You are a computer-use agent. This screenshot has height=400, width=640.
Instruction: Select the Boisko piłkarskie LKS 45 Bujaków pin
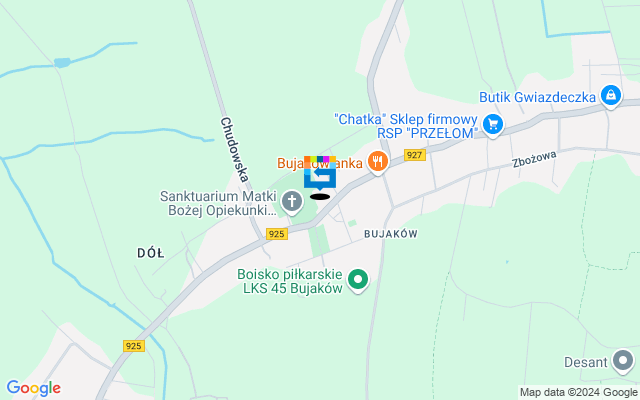pos(359,279)
